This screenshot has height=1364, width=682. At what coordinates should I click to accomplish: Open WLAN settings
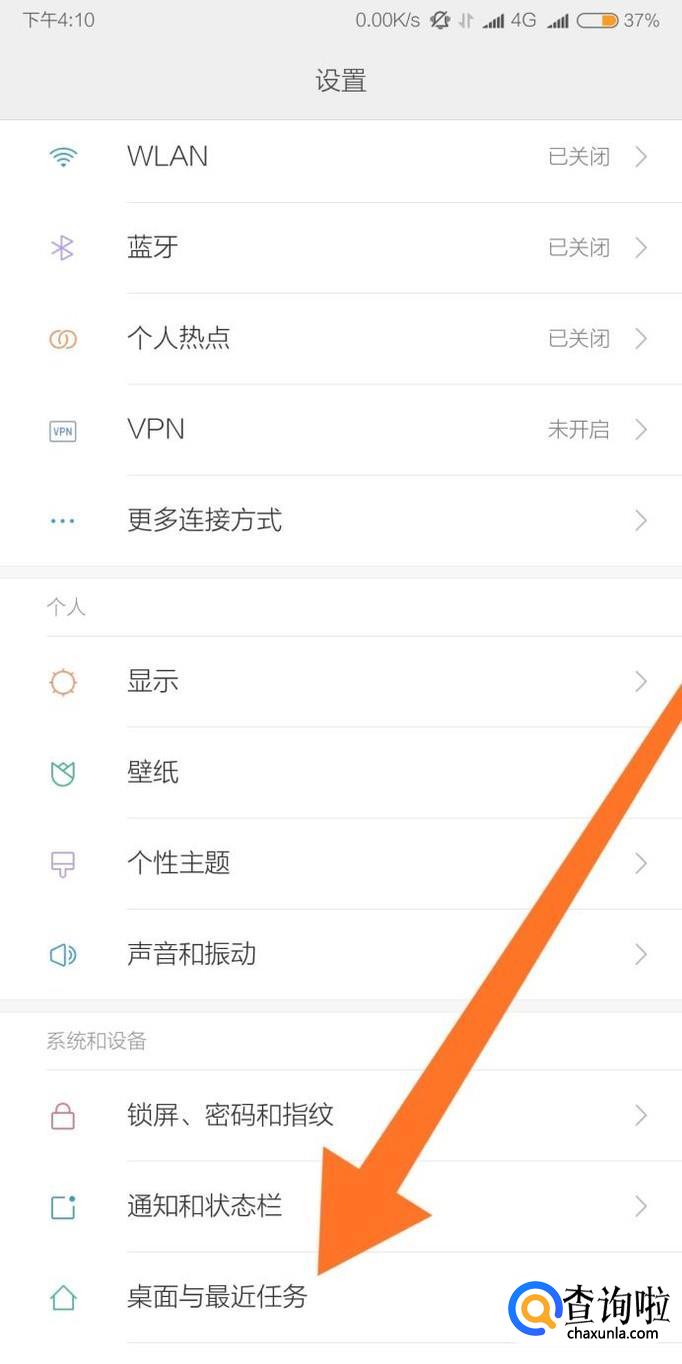[x=340, y=157]
